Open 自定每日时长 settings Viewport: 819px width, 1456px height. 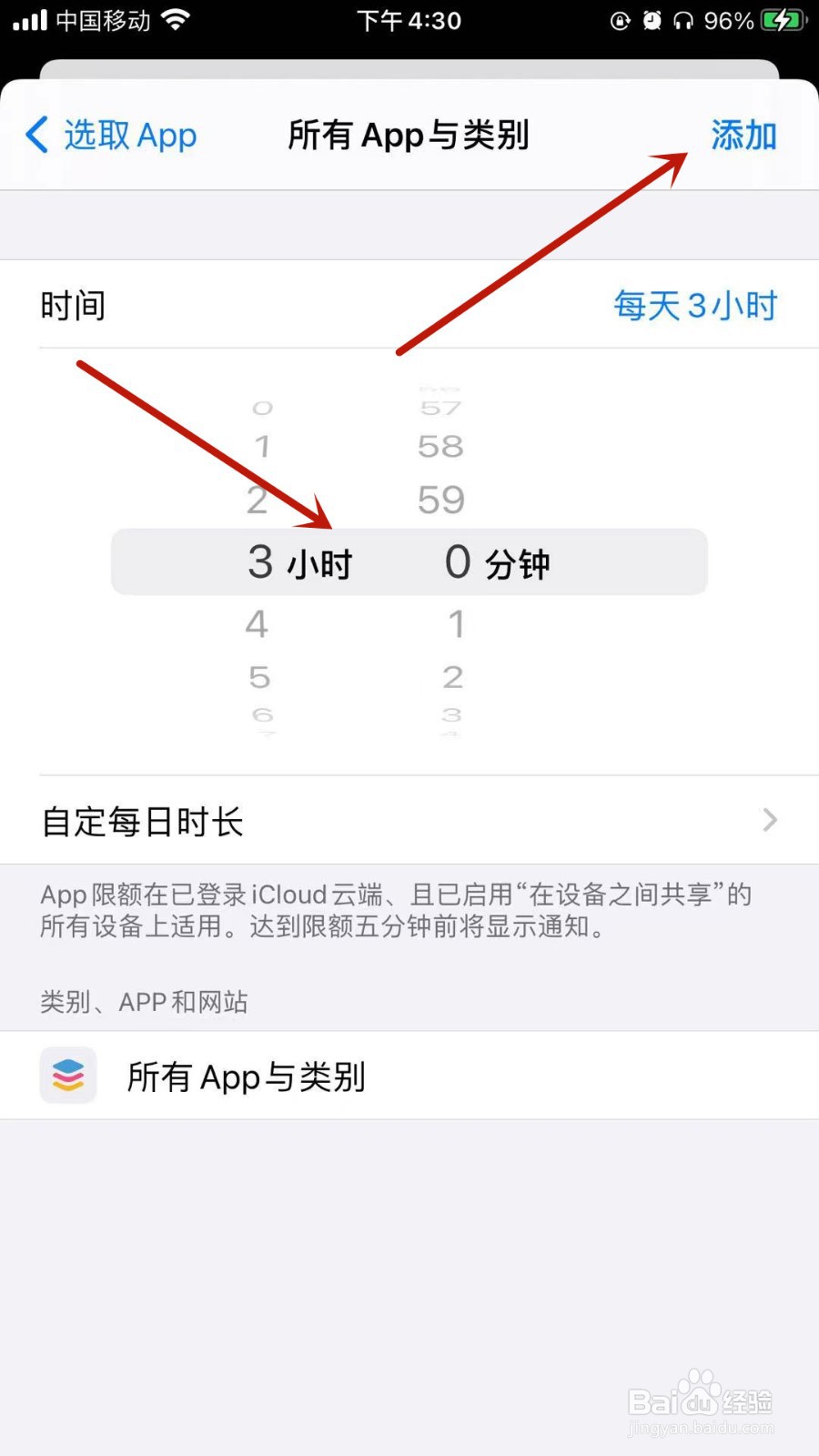(x=141, y=820)
